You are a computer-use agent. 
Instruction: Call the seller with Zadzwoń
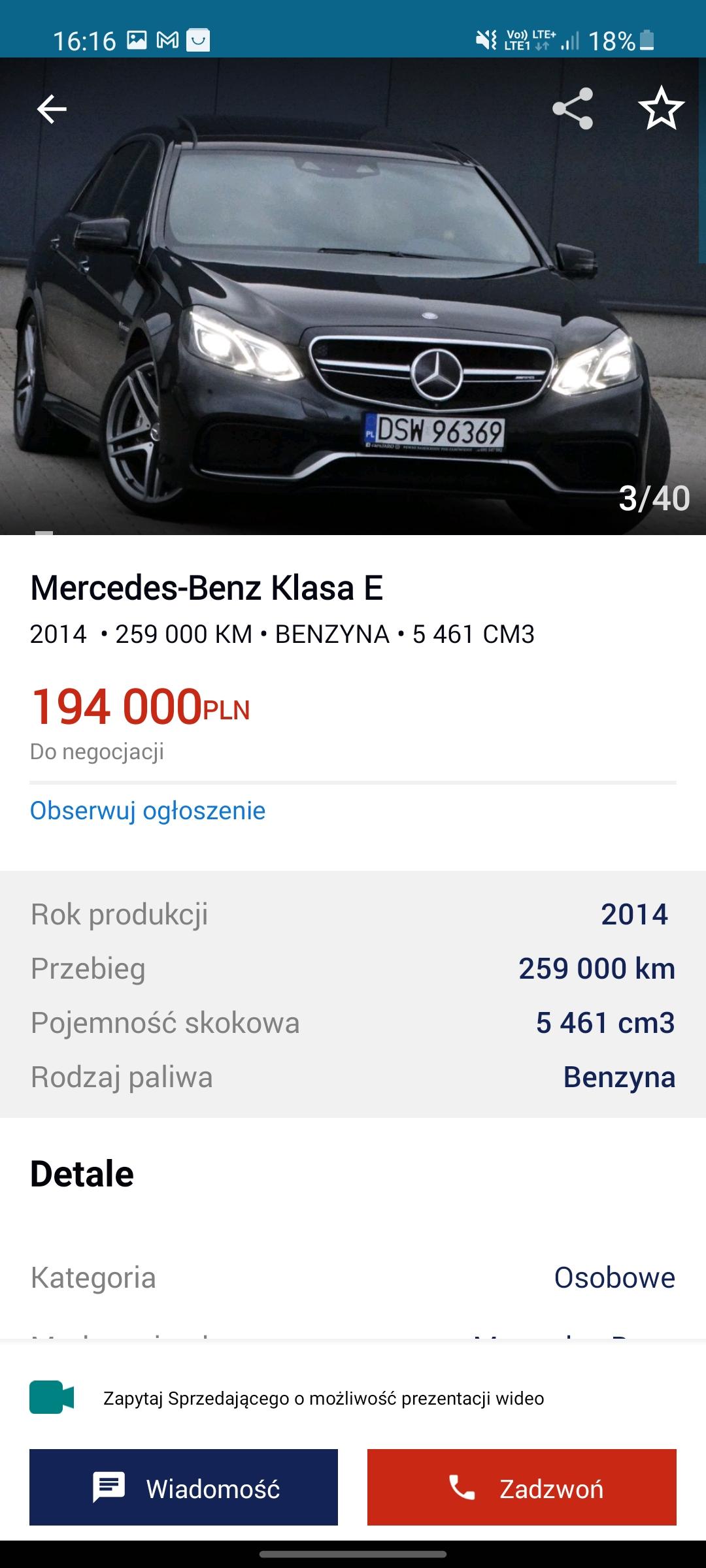[522, 1488]
